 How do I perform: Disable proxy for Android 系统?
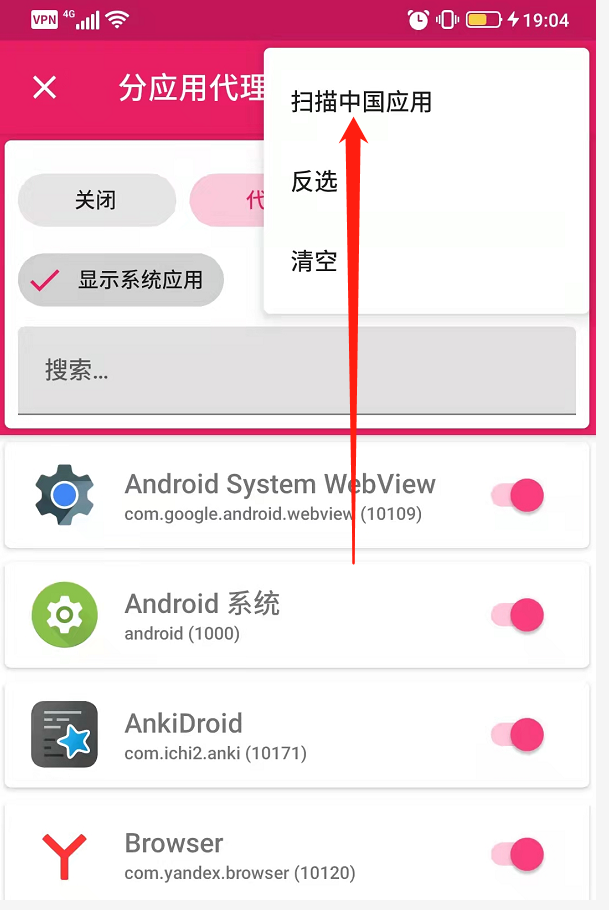click(518, 615)
